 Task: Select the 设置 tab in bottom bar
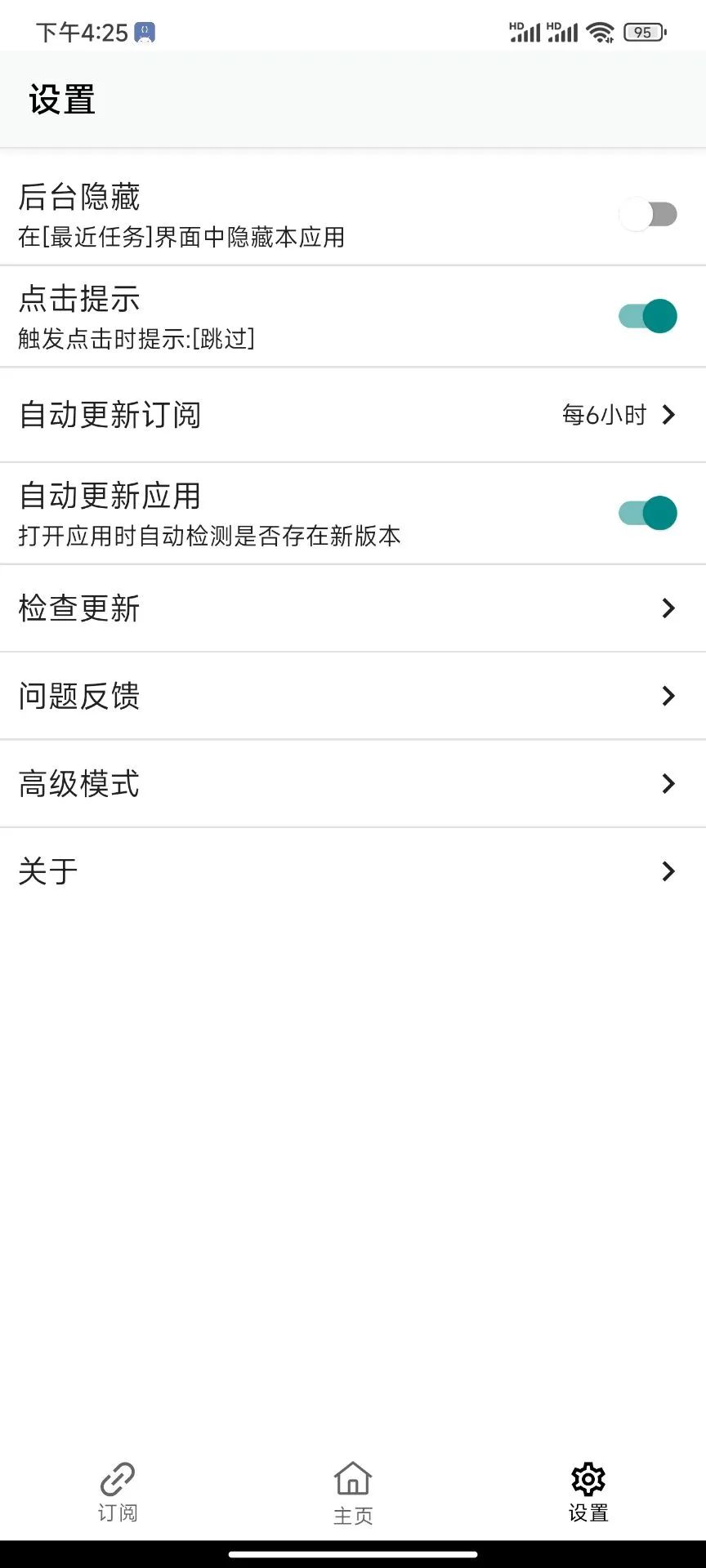click(x=588, y=1491)
